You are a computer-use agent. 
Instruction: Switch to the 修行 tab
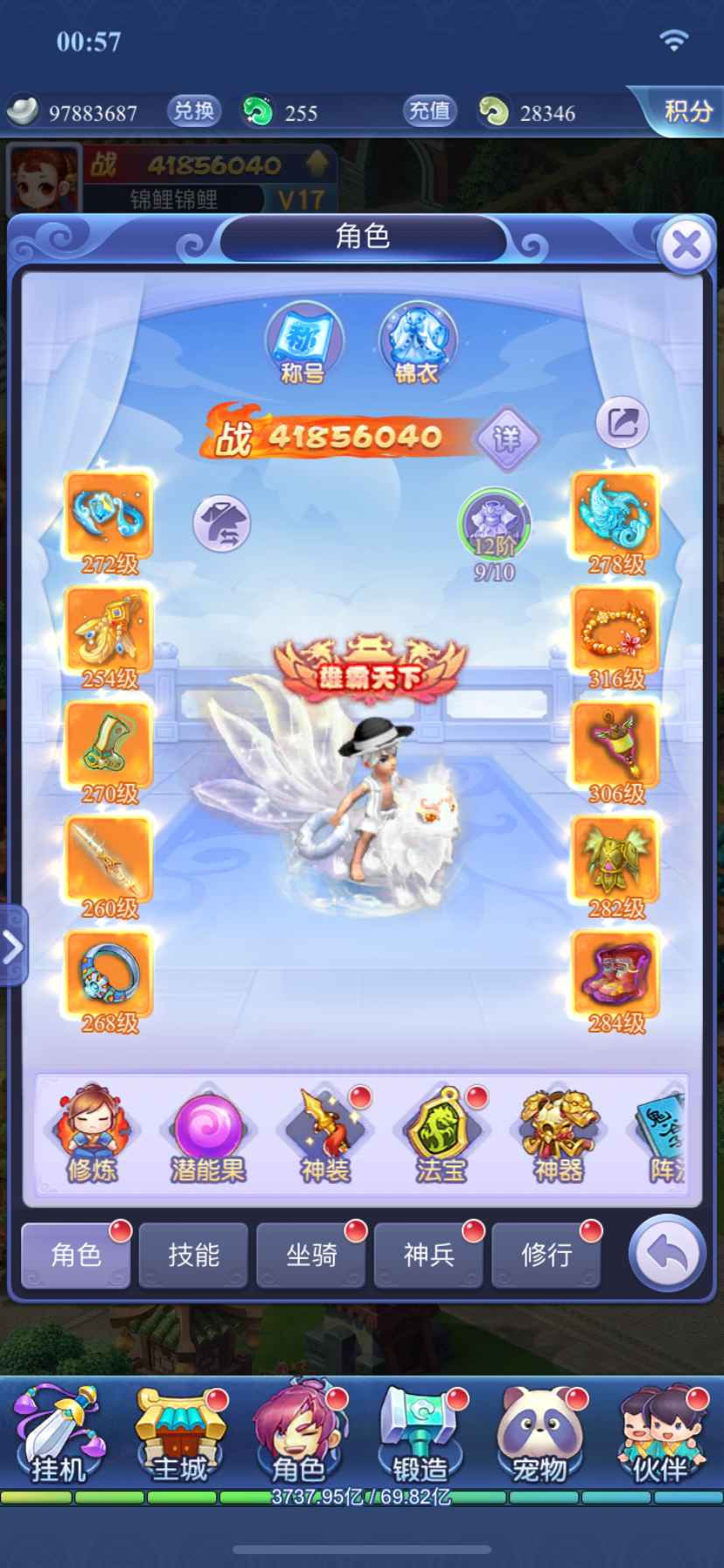pyautogui.click(x=546, y=1255)
